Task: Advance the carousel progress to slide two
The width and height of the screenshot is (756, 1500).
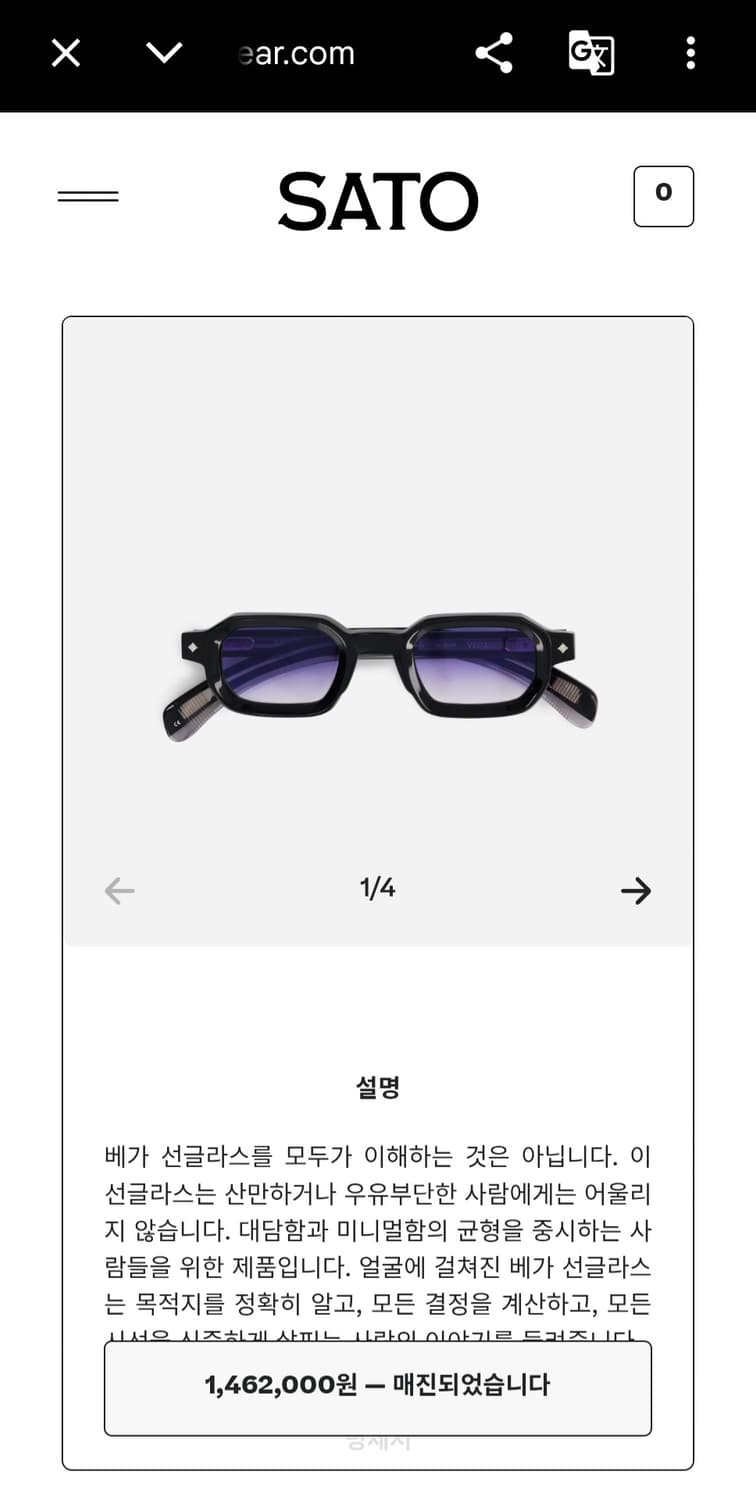Action: [636, 890]
